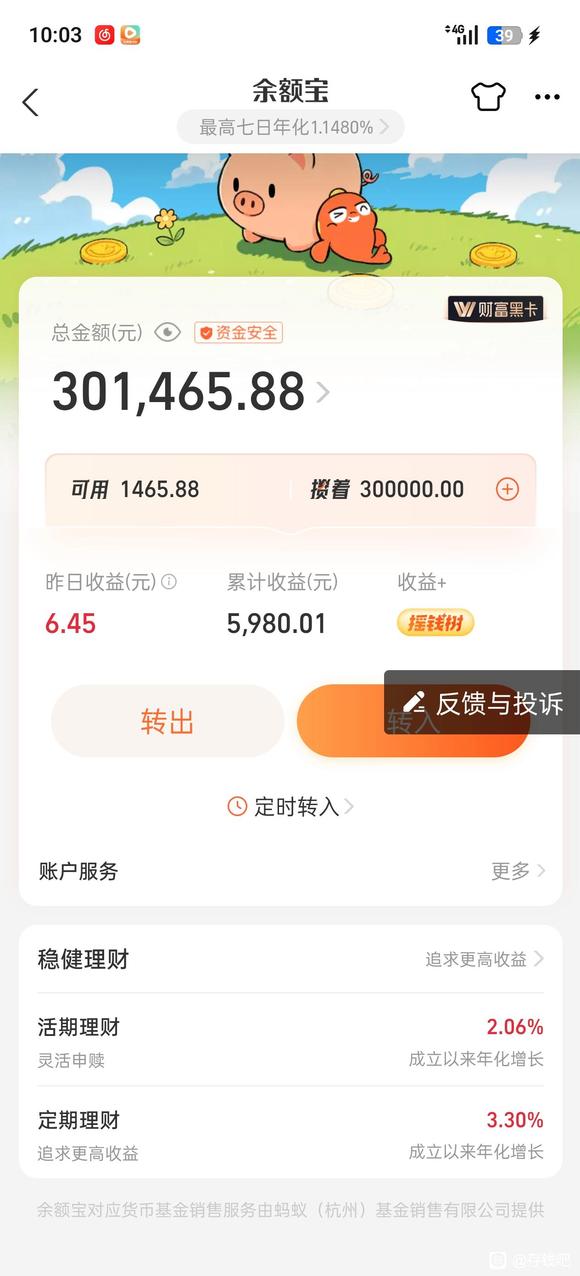View details of total amount 301,465.88
The width and height of the screenshot is (580, 1276).
point(190,391)
